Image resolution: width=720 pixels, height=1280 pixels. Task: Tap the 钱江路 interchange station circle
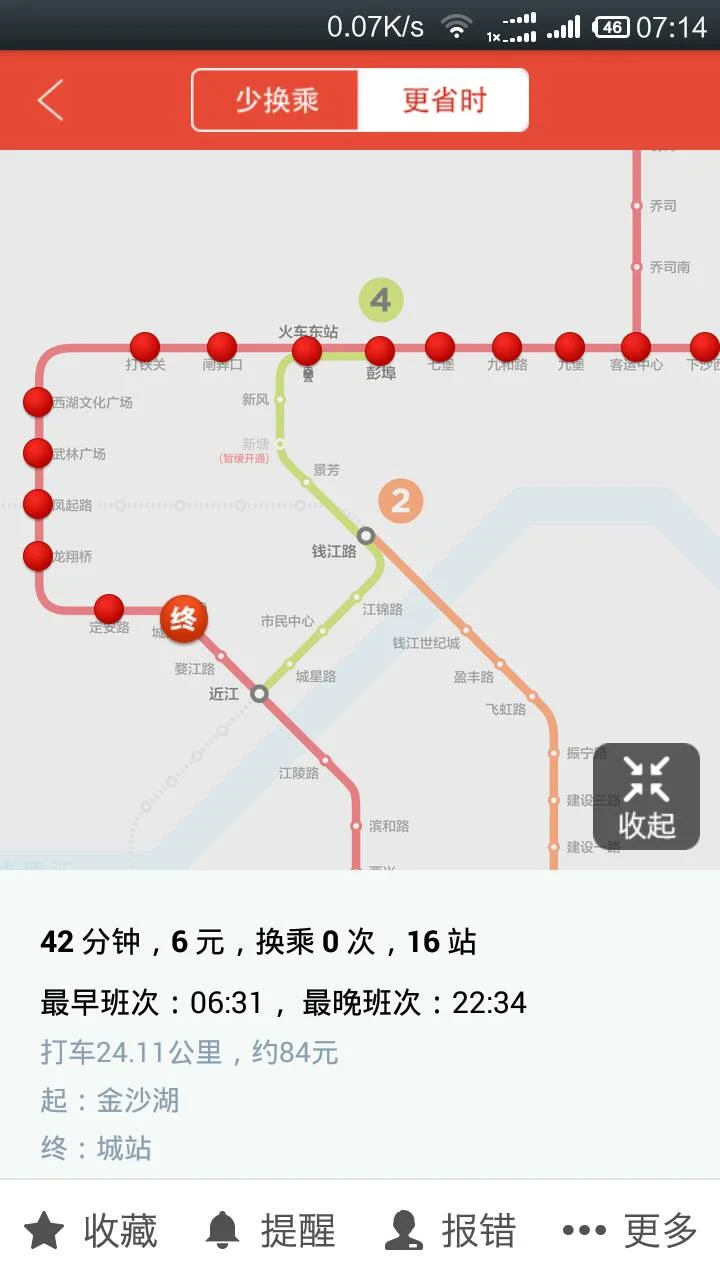point(366,535)
